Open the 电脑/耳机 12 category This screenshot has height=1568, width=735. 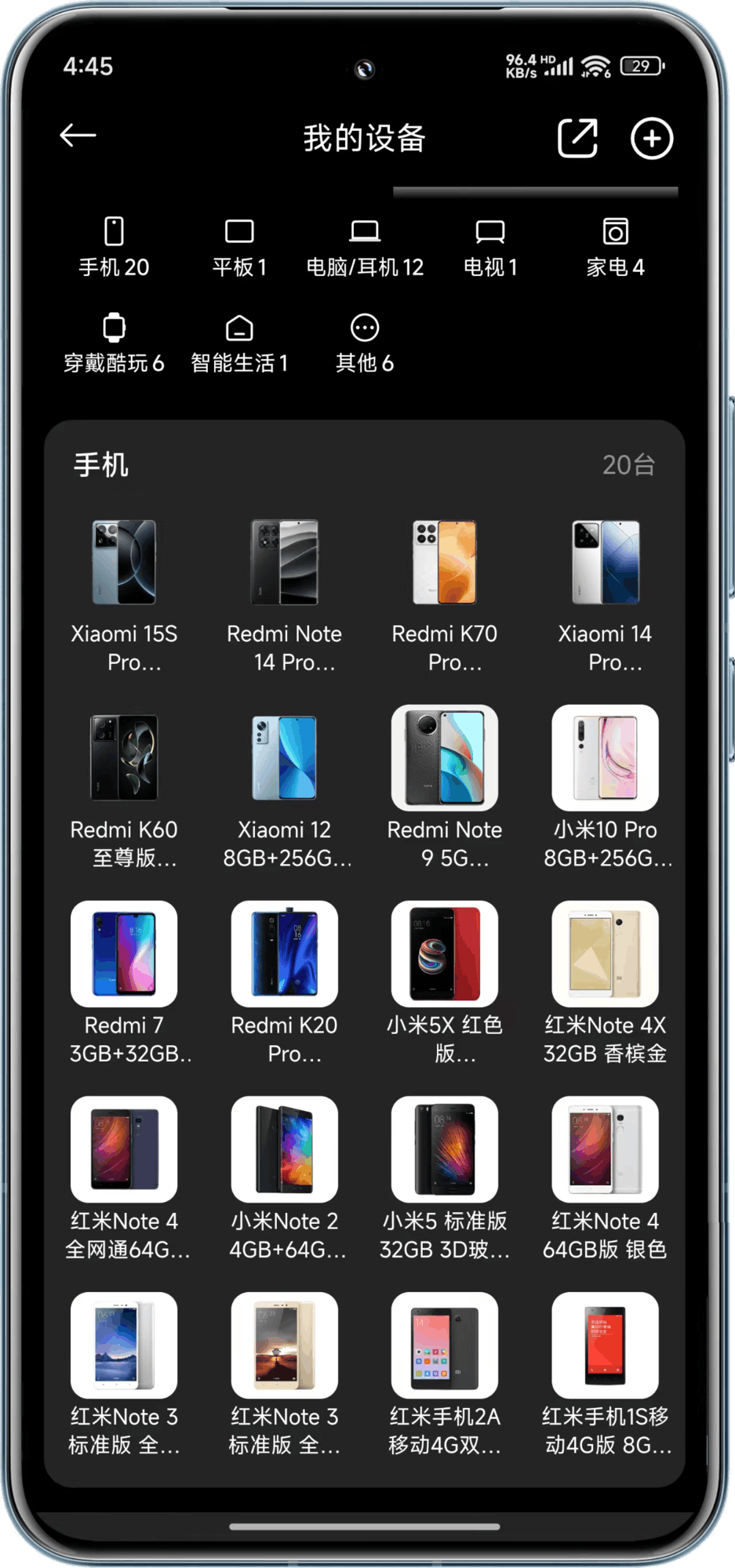pyautogui.click(x=365, y=248)
